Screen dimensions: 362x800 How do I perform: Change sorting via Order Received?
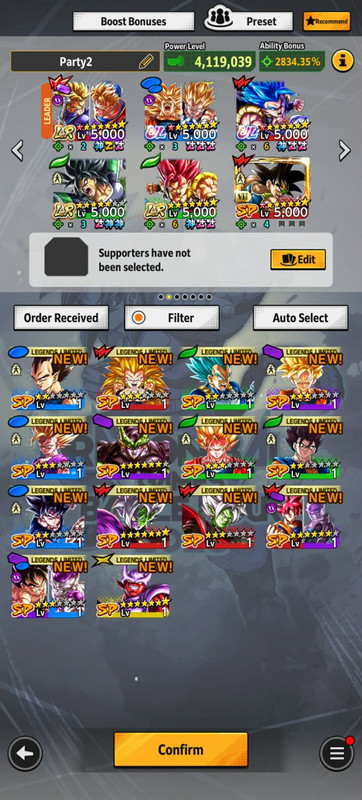pos(61,318)
